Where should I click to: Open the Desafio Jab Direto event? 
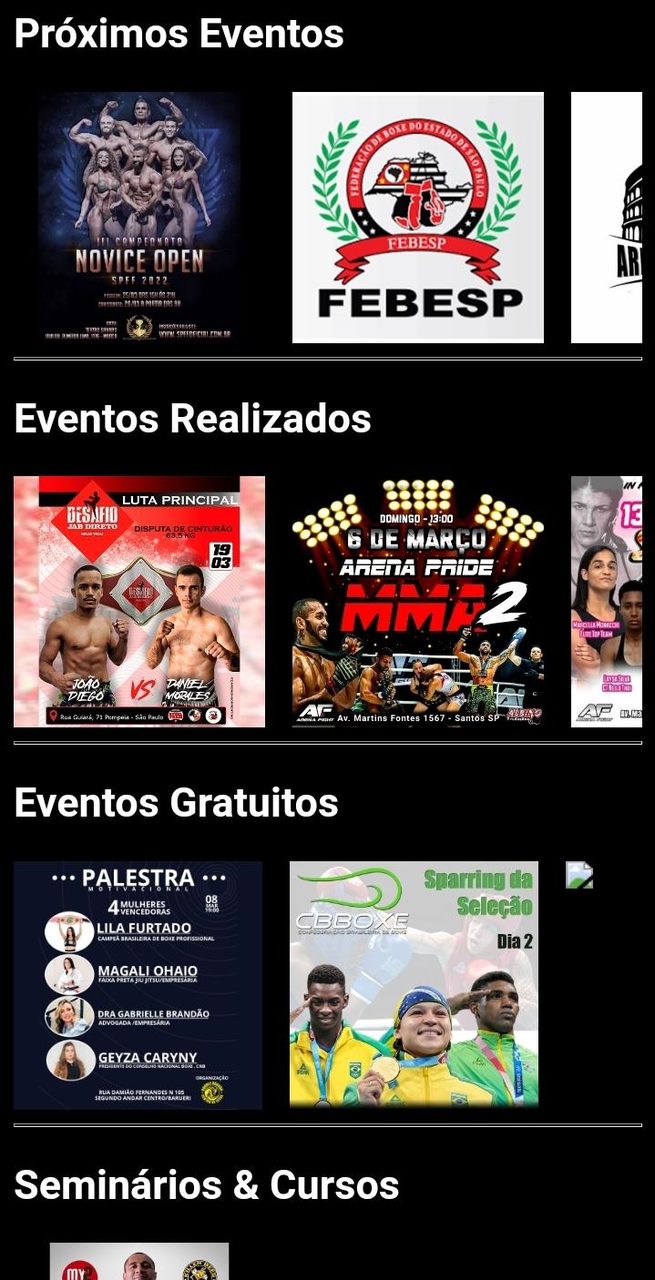click(x=139, y=601)
